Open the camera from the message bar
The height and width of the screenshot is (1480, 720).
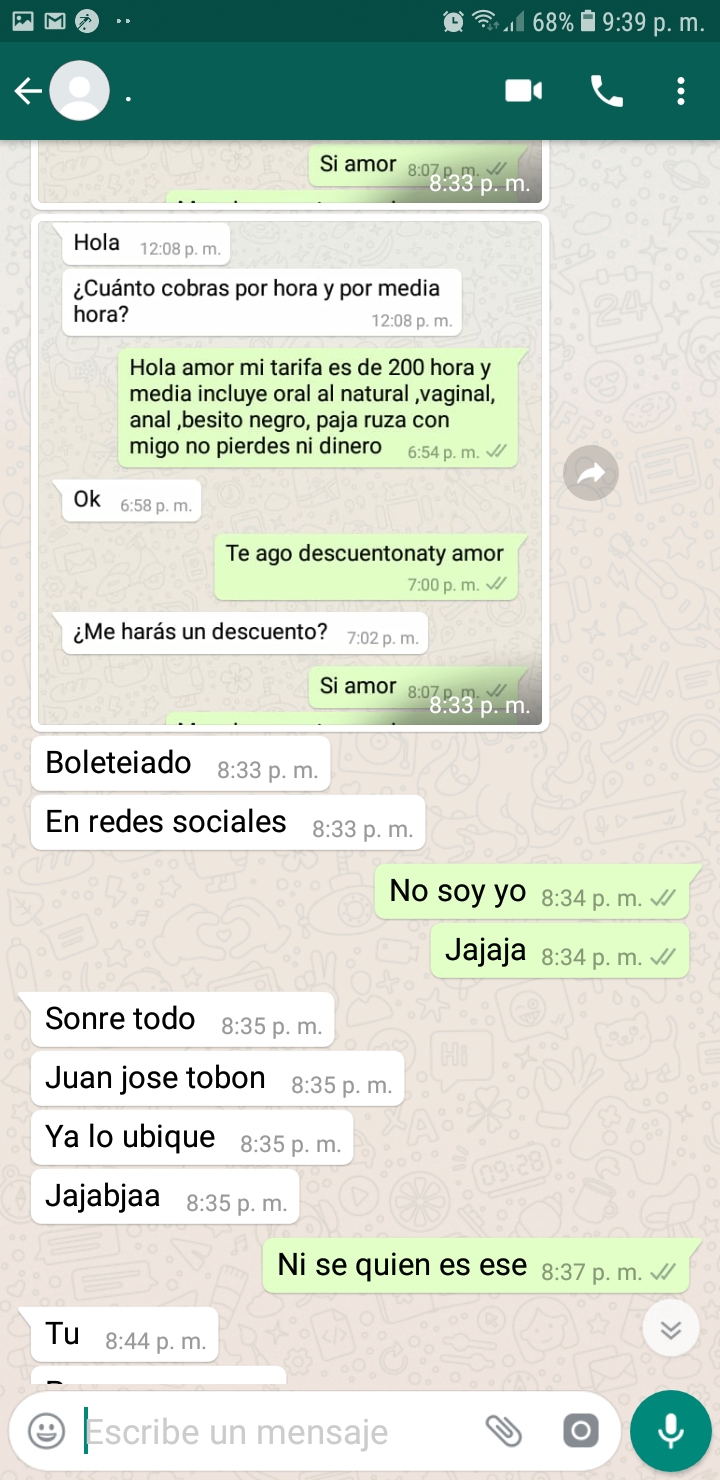[x=580, y=1431]
